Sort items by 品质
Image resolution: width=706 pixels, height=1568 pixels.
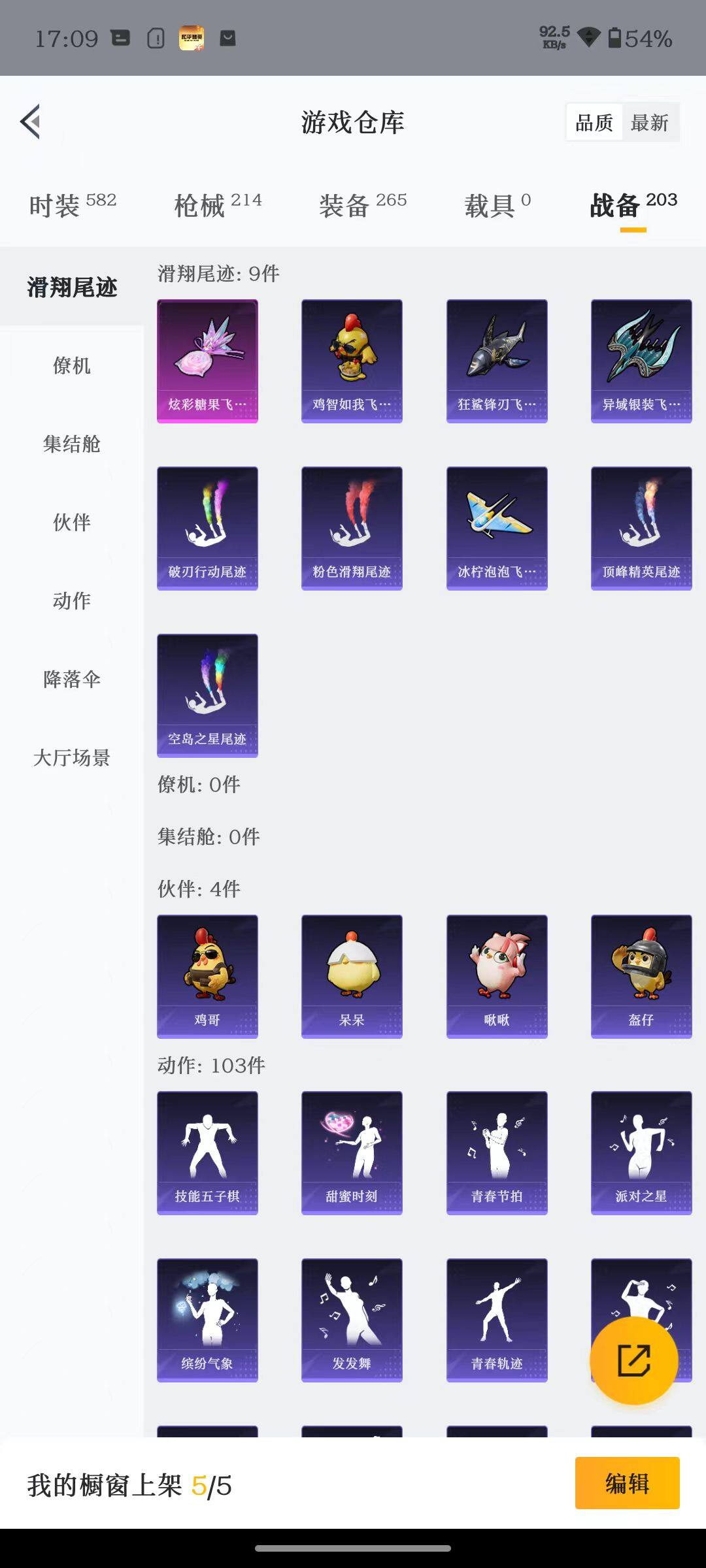click(594, 122)
